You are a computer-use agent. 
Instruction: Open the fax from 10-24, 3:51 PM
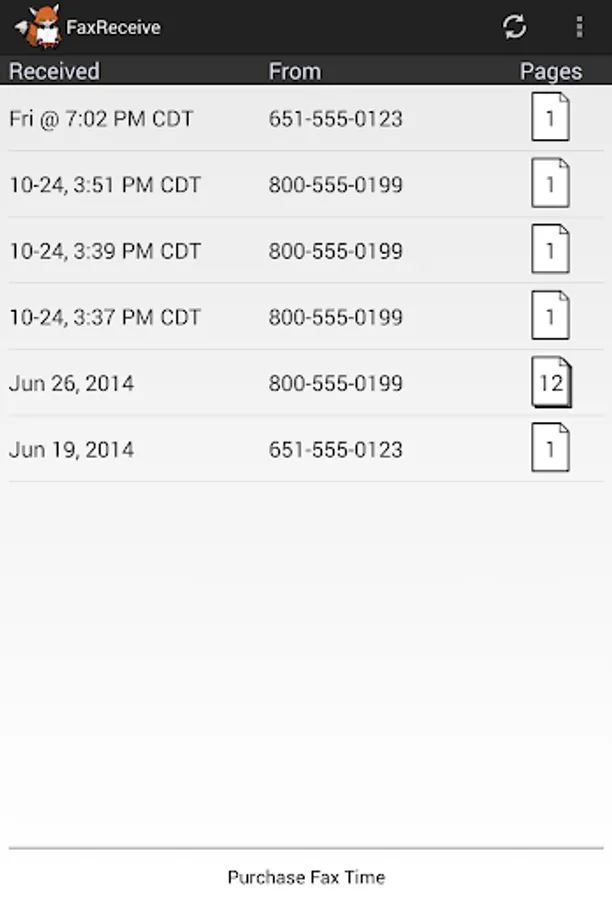tap(305, 185)
